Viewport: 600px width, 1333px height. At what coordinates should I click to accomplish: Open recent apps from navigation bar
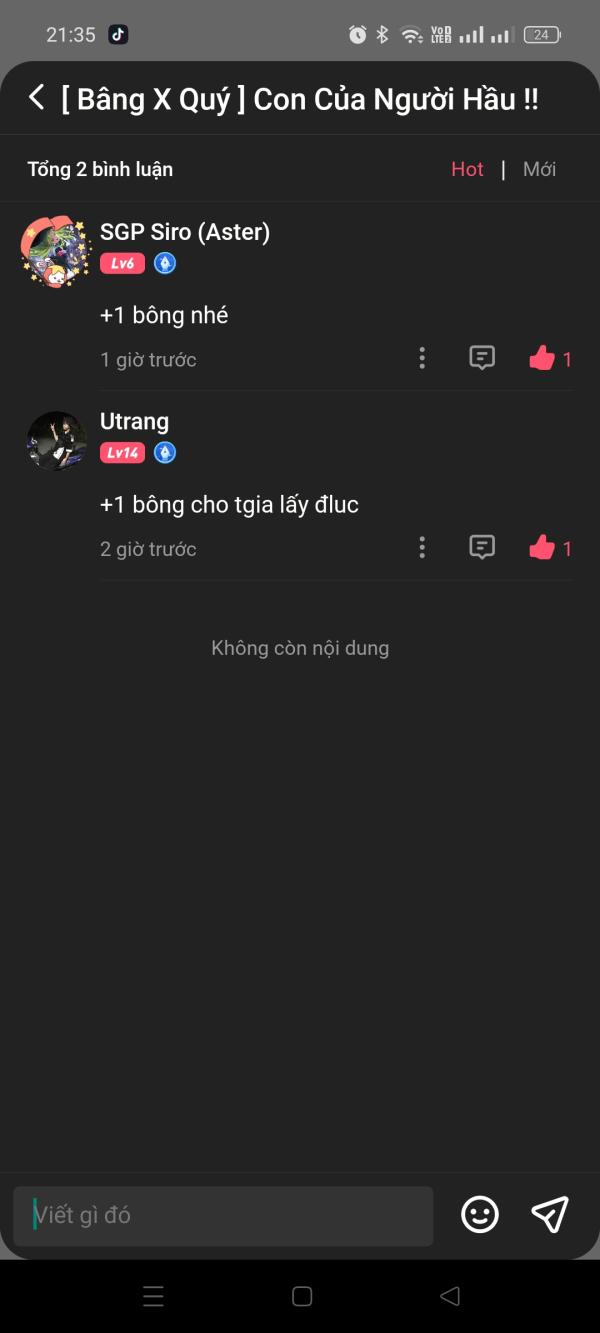tap(153, 1296)
